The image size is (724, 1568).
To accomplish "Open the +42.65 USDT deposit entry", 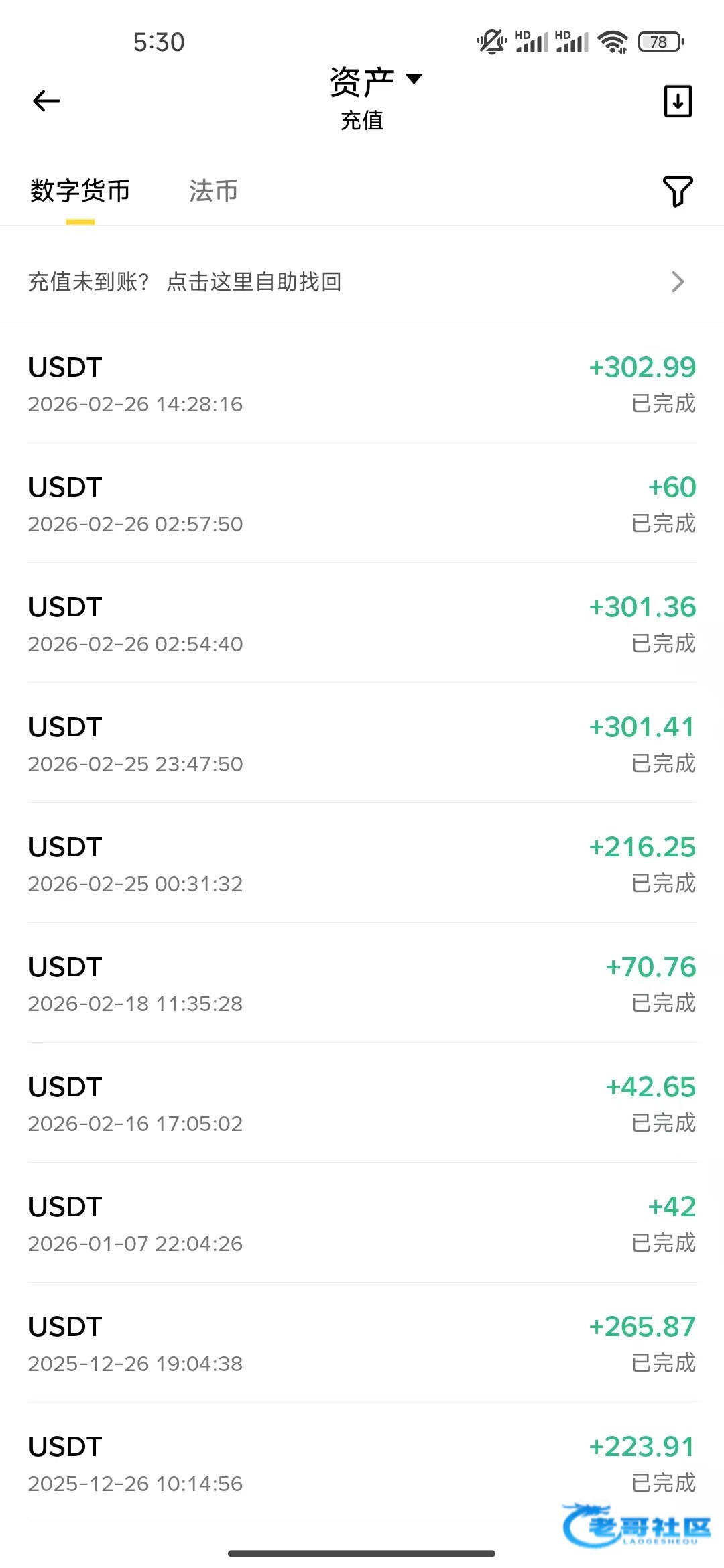I will click(x=362, y=1104).
